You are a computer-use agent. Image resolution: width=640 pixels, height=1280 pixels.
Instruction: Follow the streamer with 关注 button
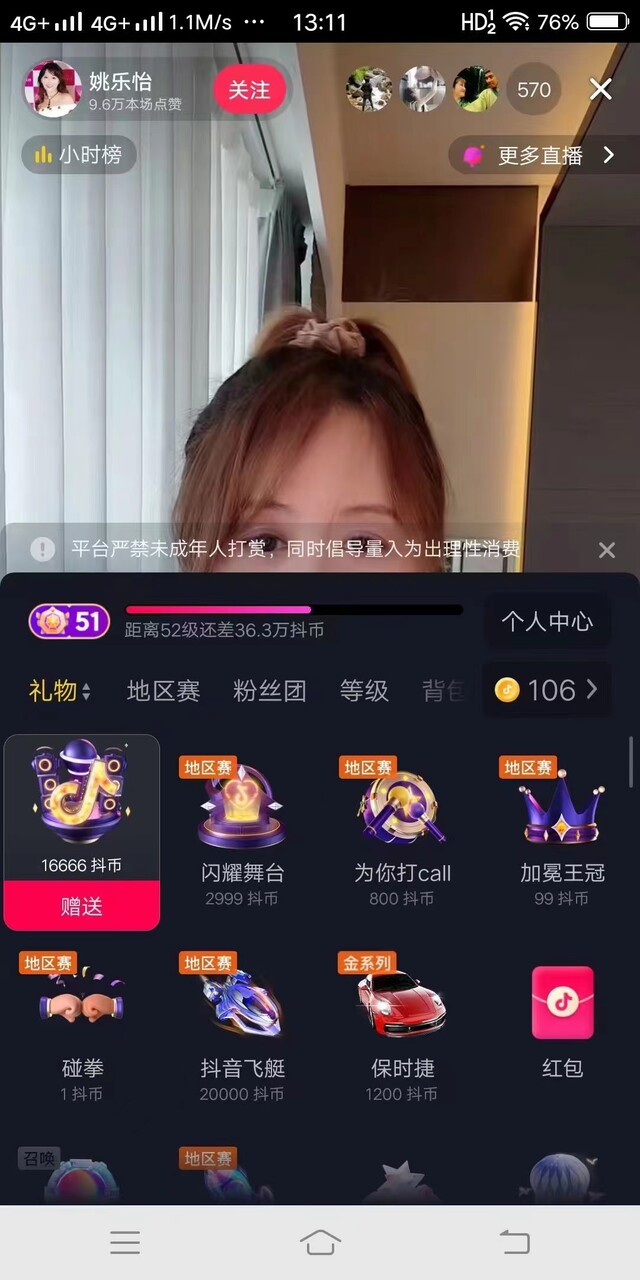[x=249, y=90]
